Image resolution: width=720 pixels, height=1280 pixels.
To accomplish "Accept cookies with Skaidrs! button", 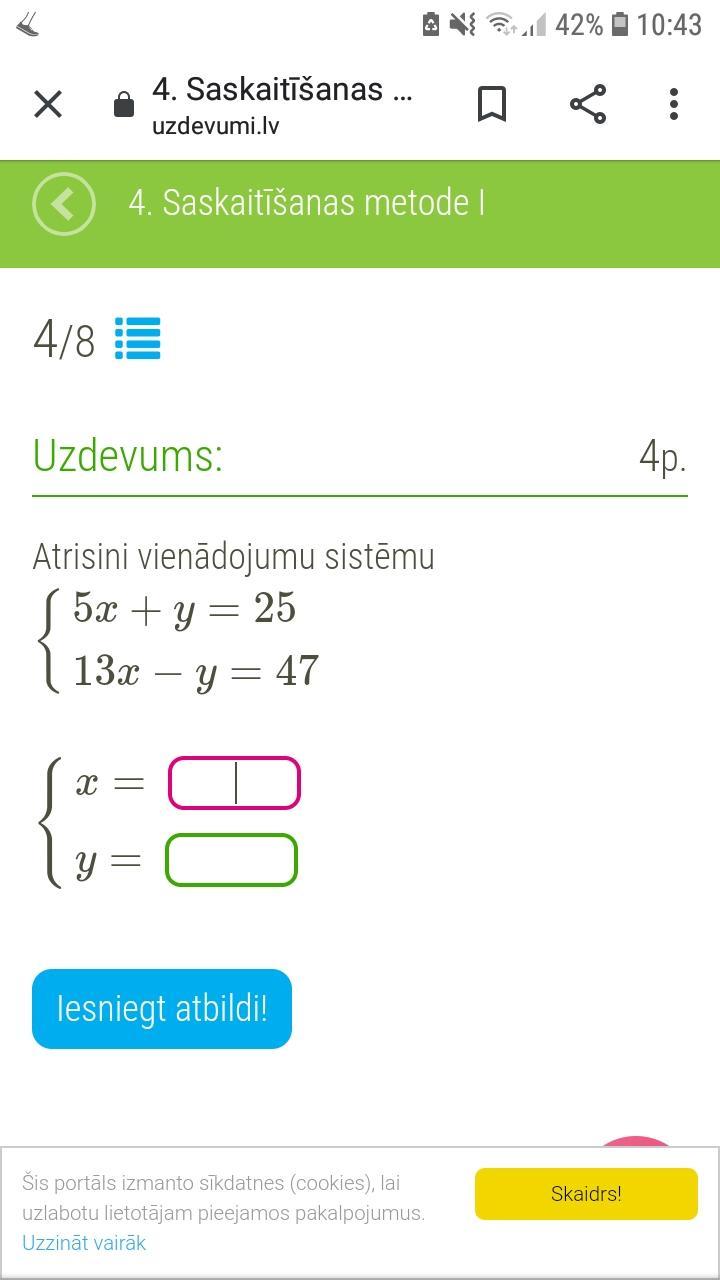I will pos(586,1194).
